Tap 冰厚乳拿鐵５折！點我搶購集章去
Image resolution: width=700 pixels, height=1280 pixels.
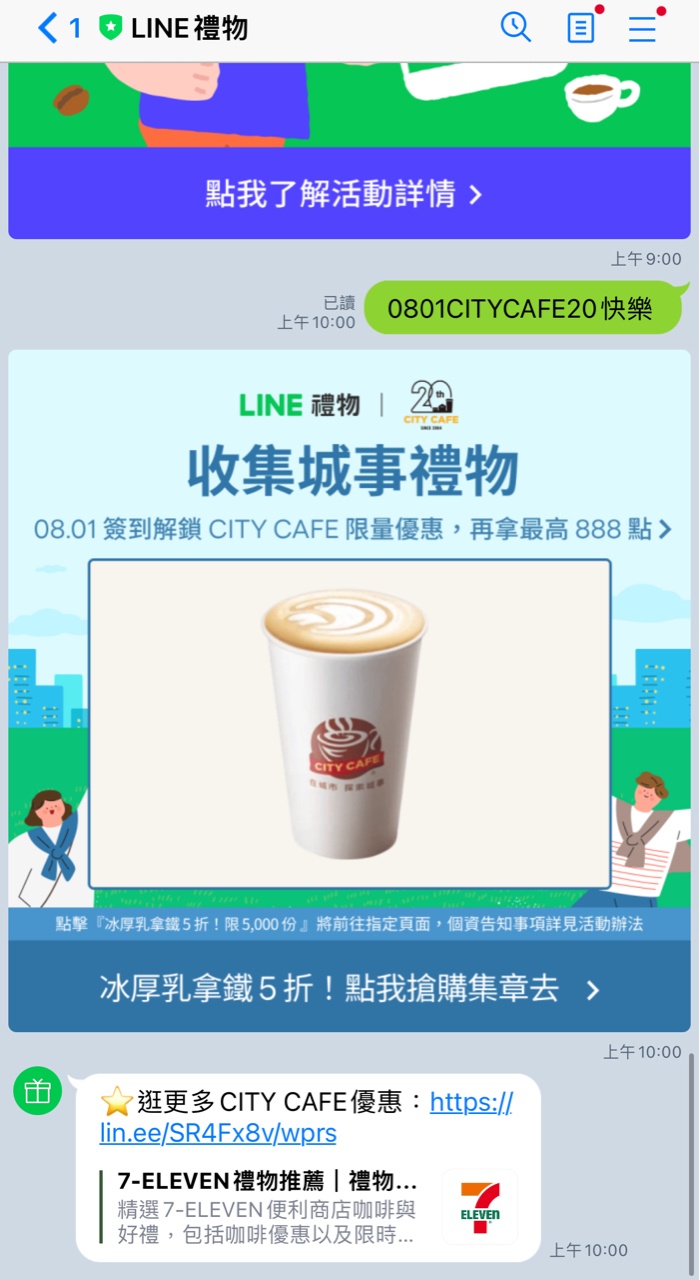point(349,989)
